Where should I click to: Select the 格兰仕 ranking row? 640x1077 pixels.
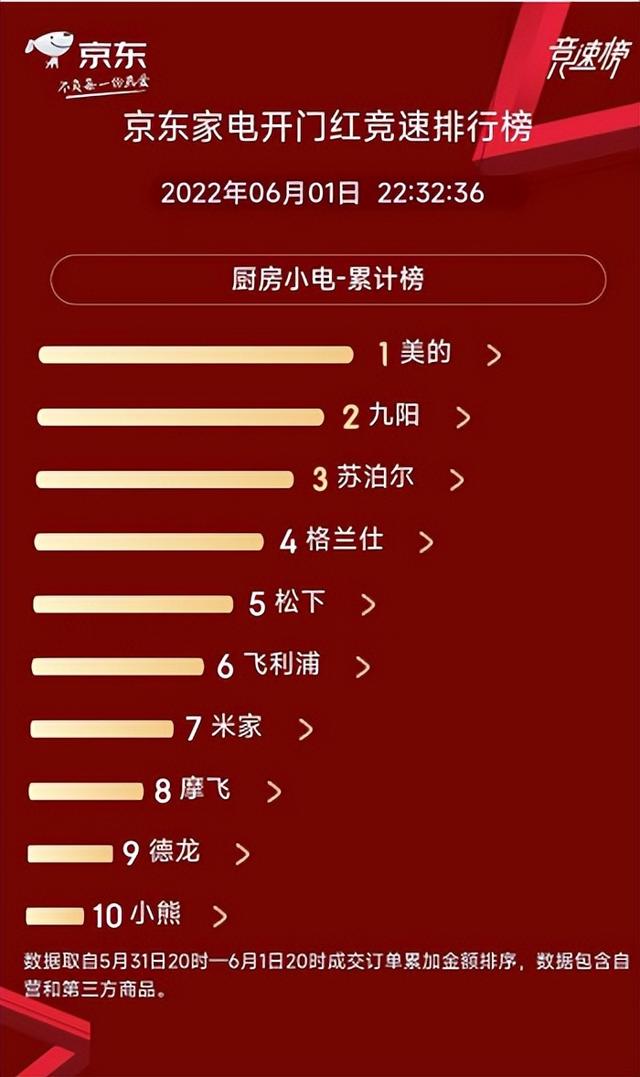tap(234, 541)
